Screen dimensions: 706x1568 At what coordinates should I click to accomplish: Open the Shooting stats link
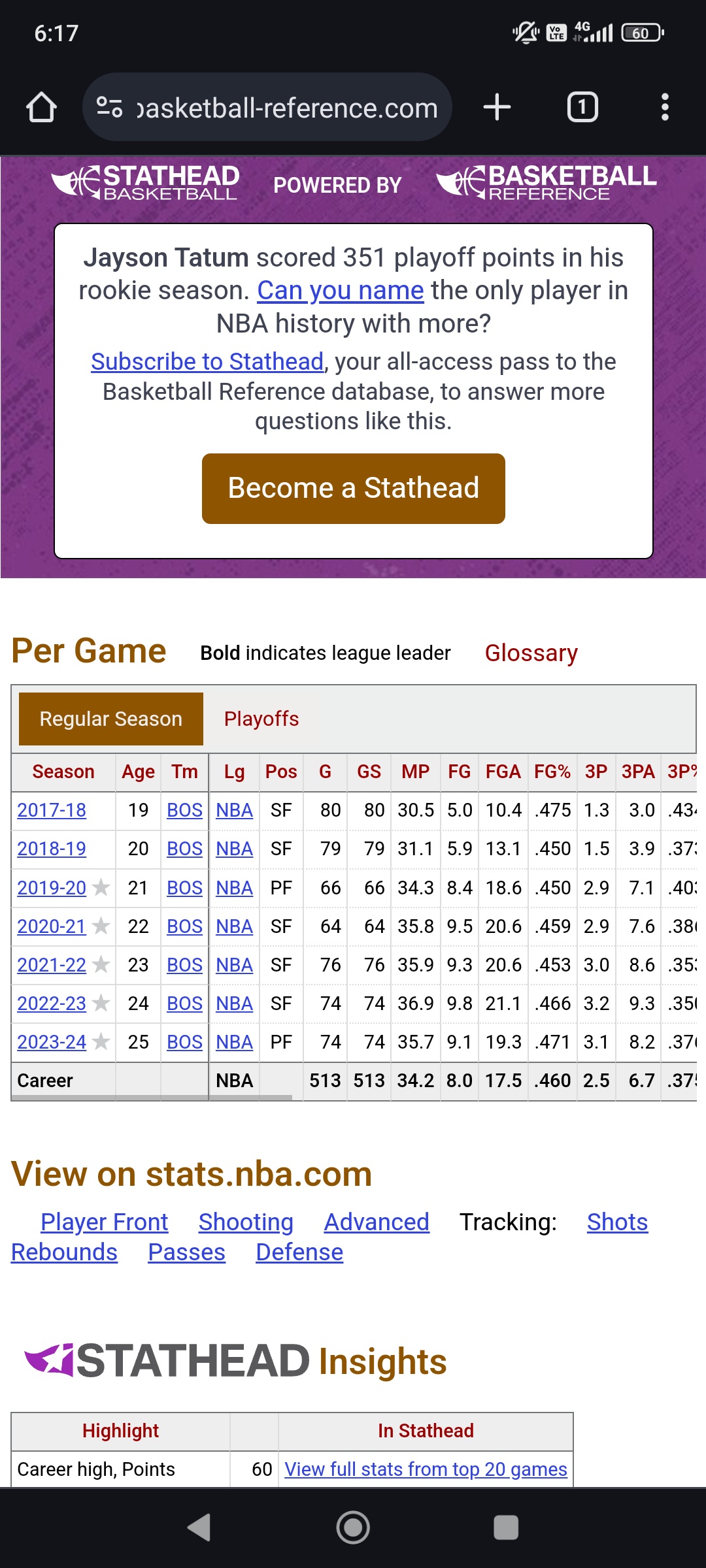click(x=246, y=1222)
